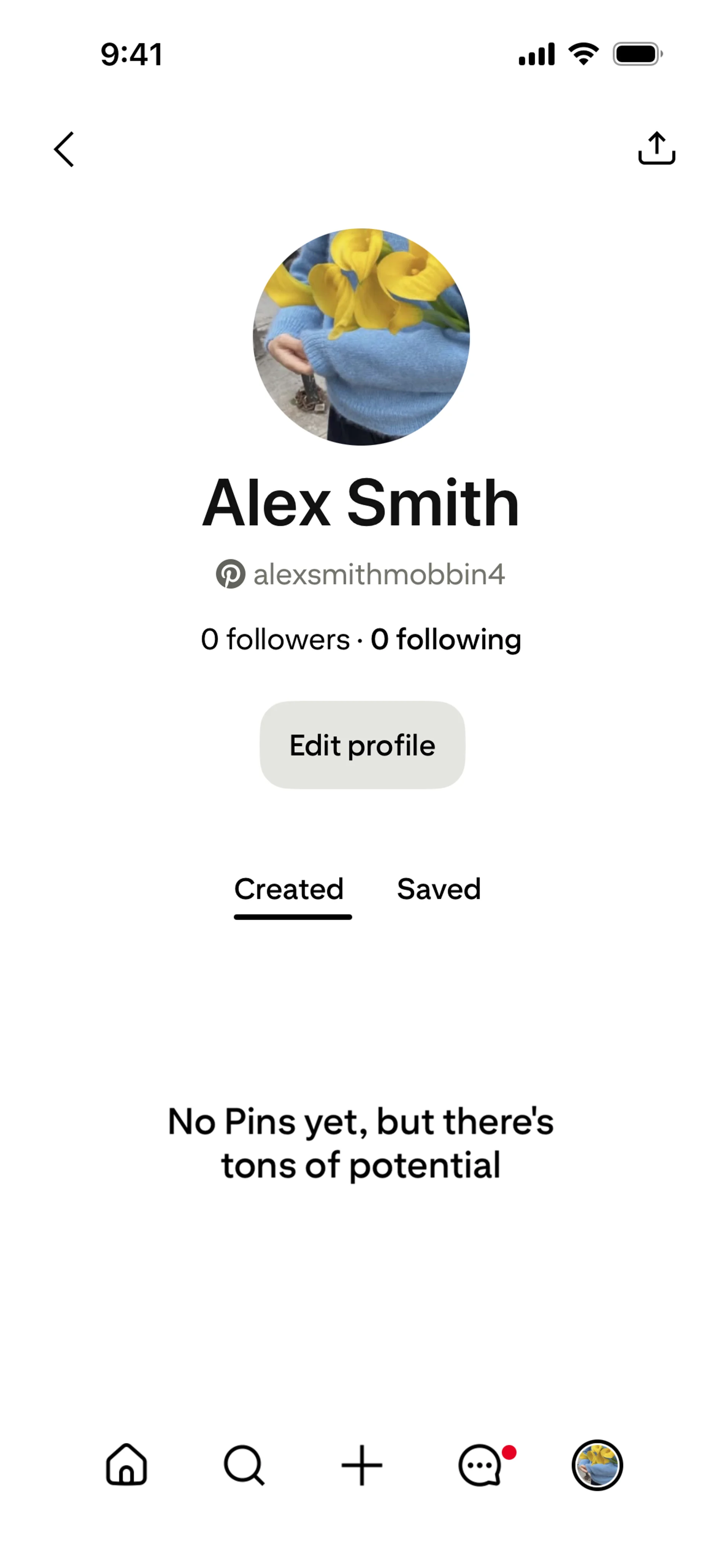
Task: Share this profile
Action: click(656, 148)
